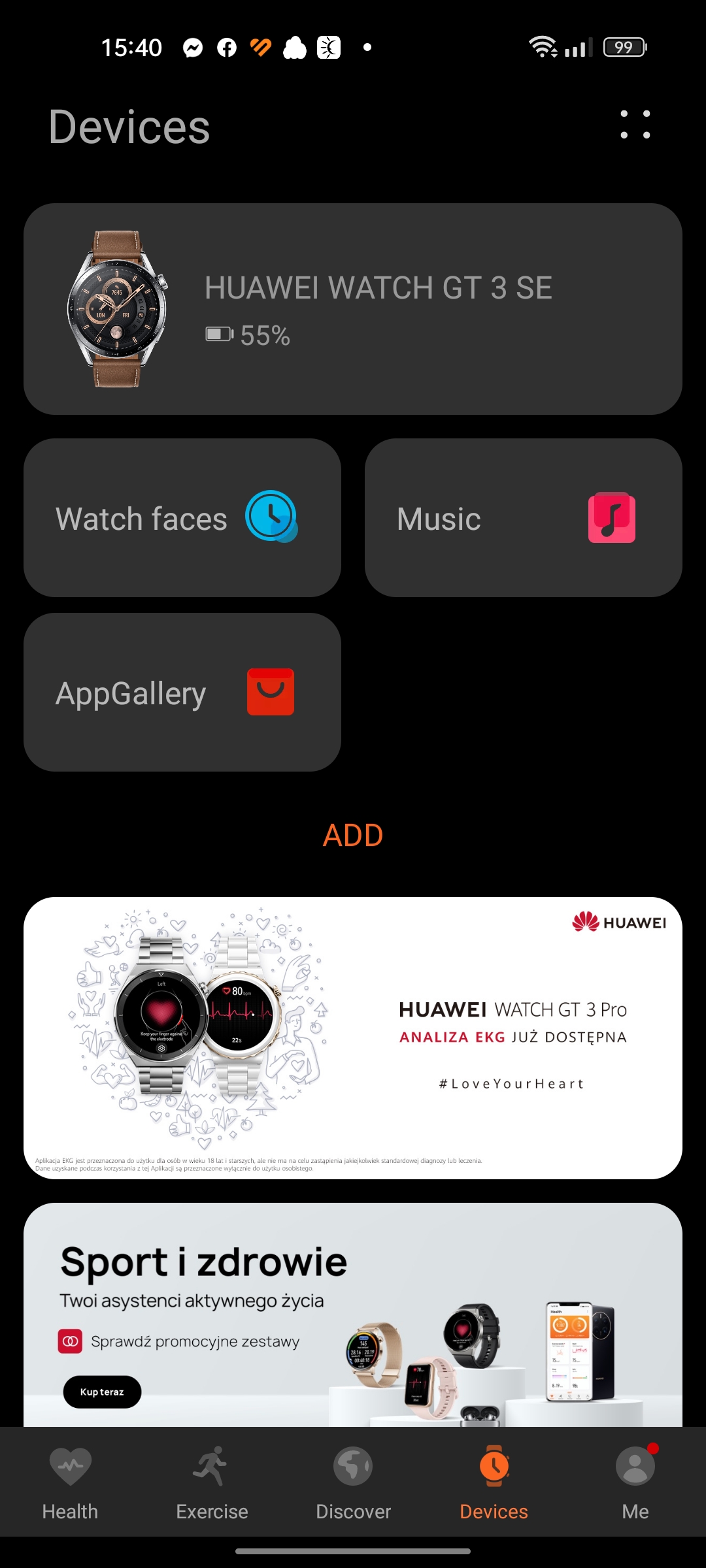Open the Sport i zdrowie promo banner

click(x=353, y=1315)
